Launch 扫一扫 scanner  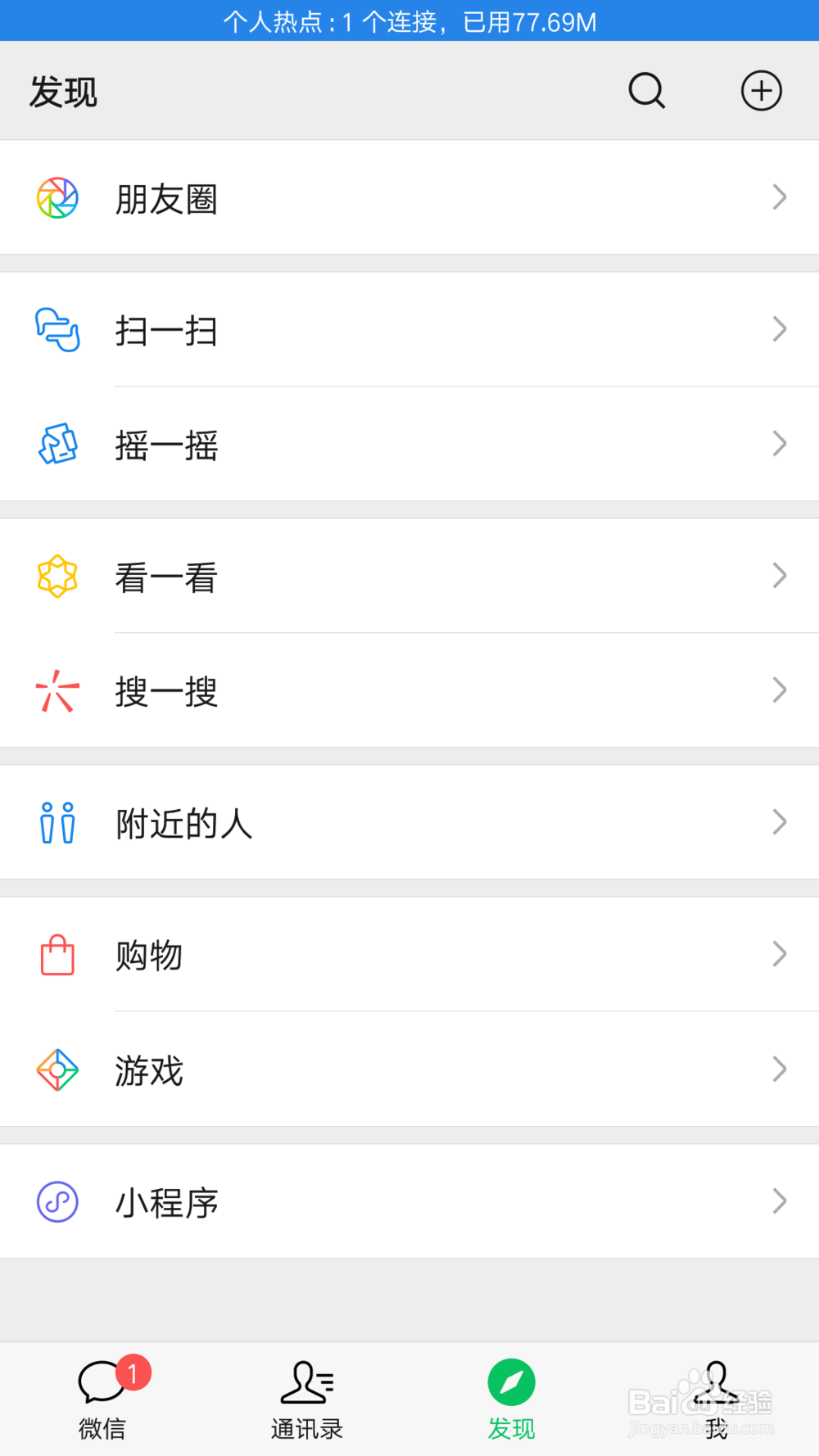click(409, 330)
